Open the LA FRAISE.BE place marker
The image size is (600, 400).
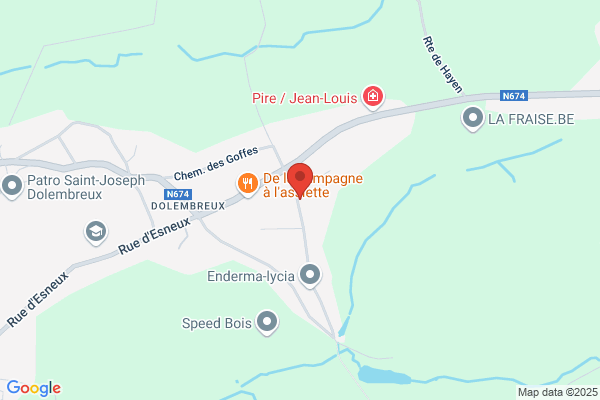click(473, 119)
